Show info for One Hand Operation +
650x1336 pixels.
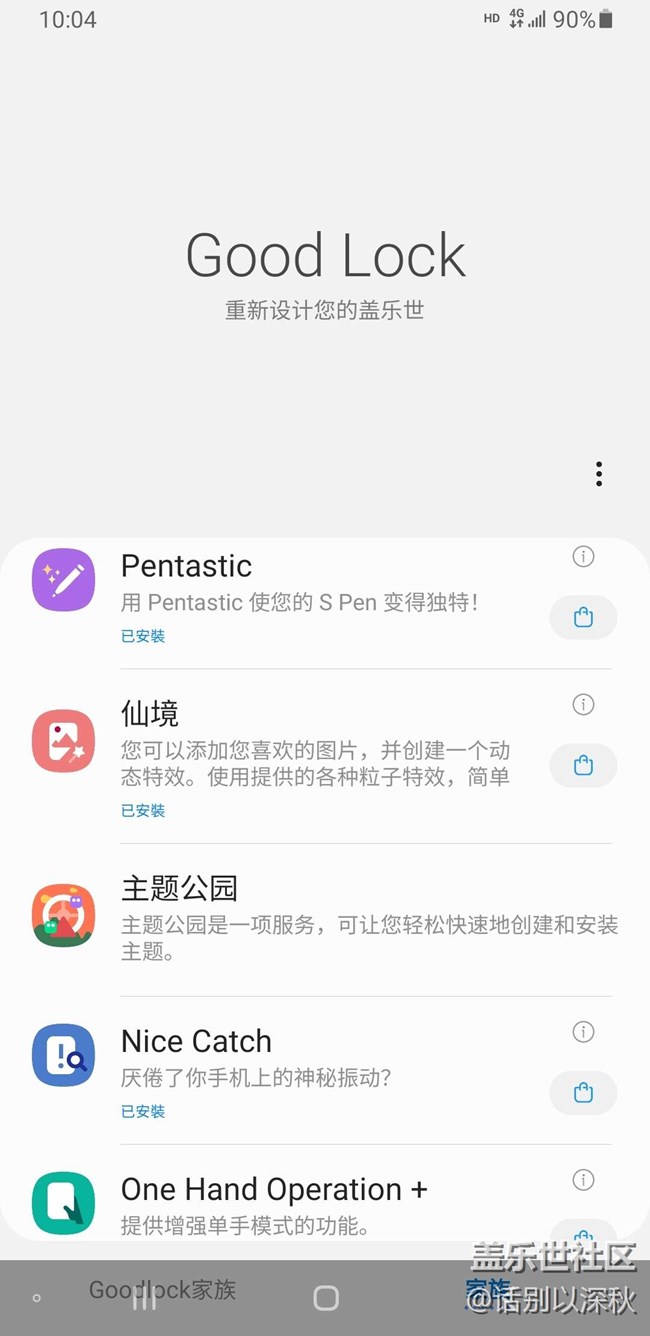tap(583, 1181)
